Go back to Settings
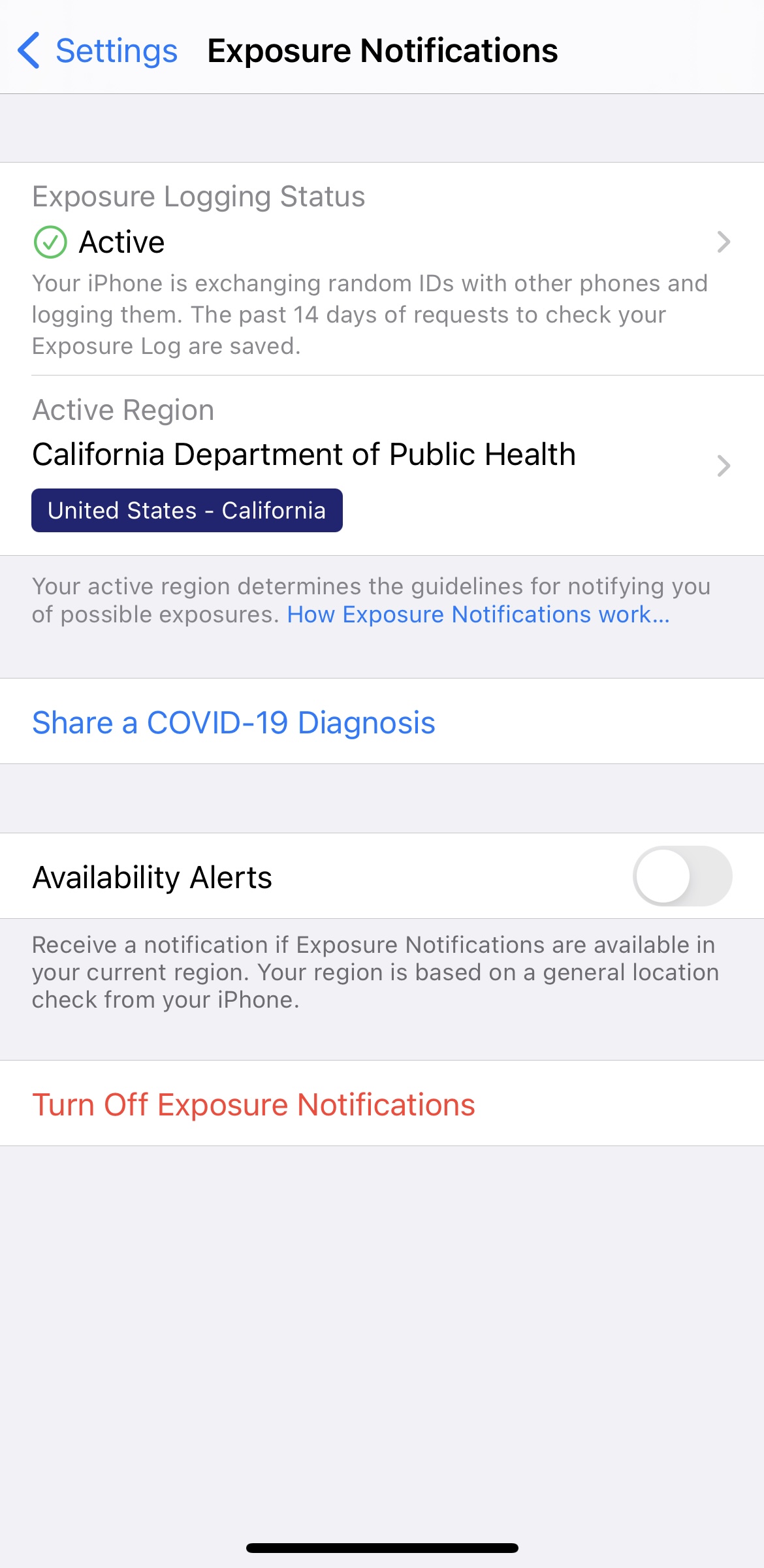The width and height of the screenshot is (764, 1568). coord(98,51)
